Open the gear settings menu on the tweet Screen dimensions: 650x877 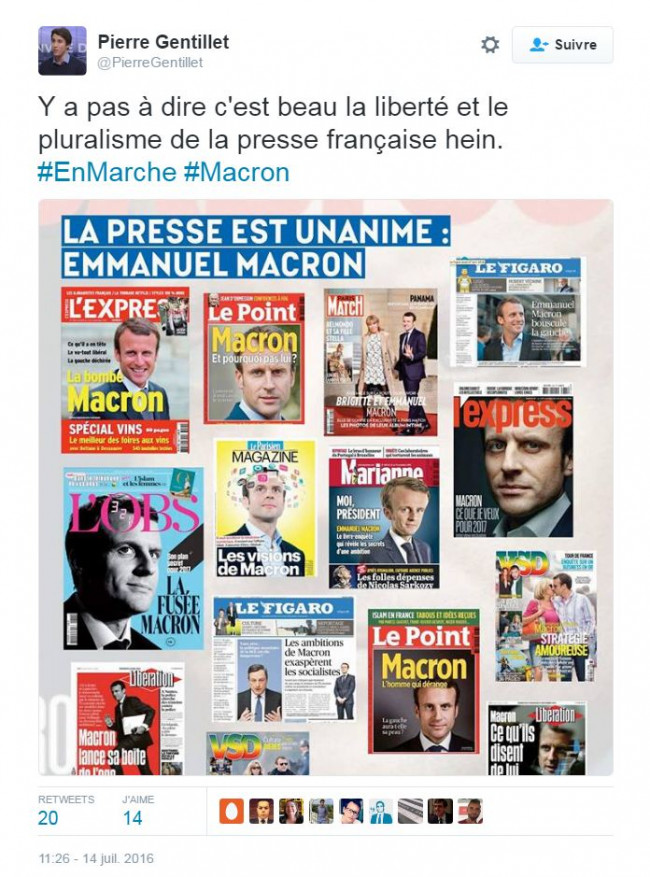tap(490, 45)
